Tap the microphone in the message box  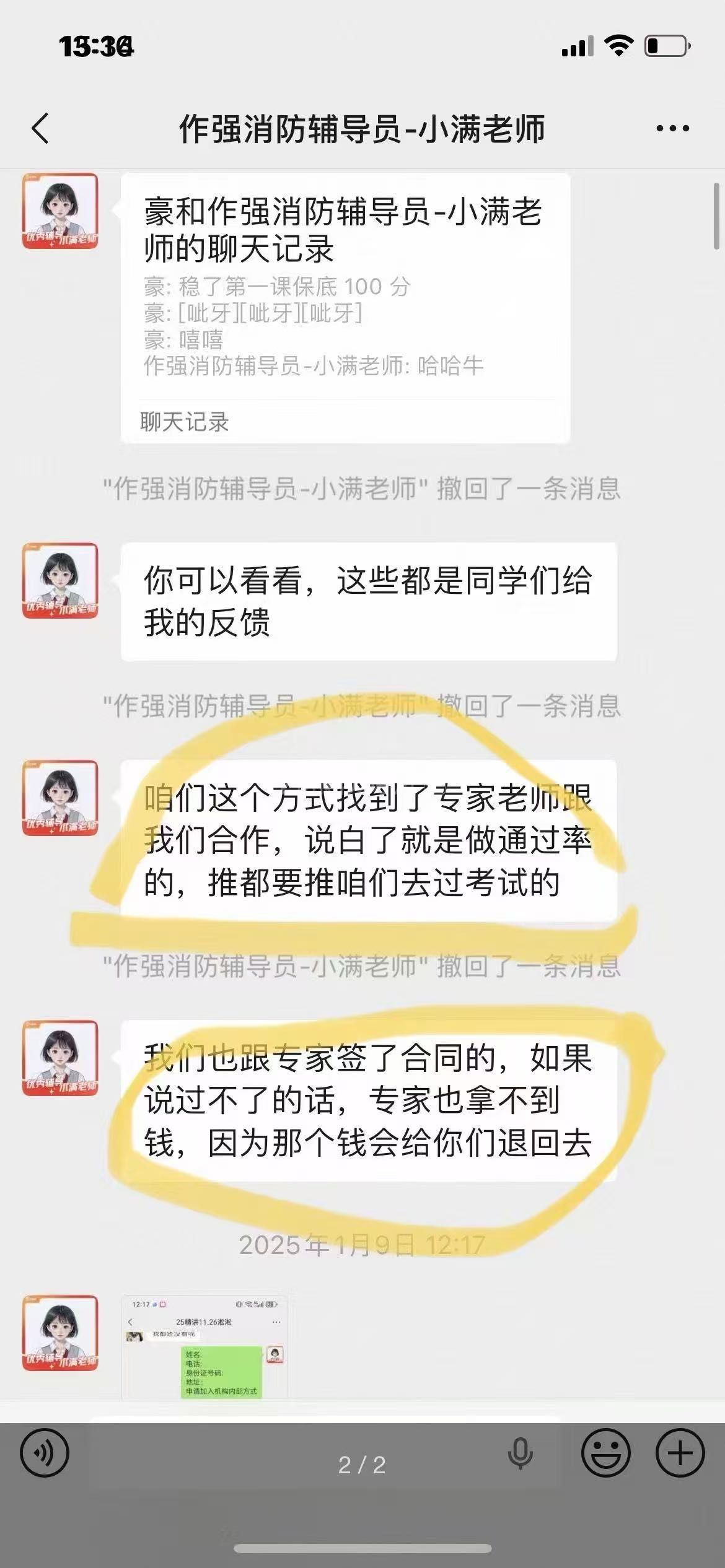click(x=520, y=1454)
